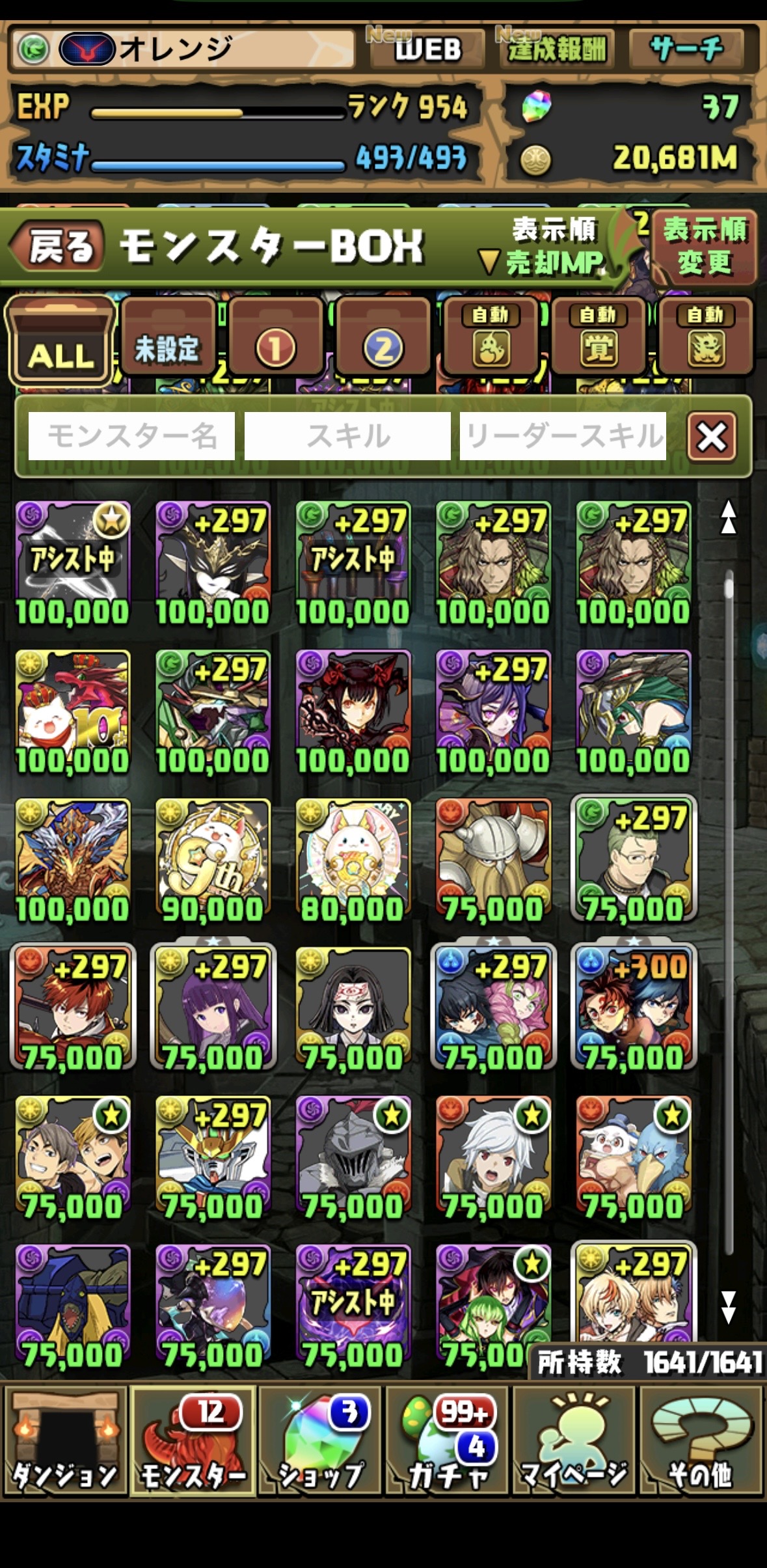Jump to the bottom of the list

728,1308
